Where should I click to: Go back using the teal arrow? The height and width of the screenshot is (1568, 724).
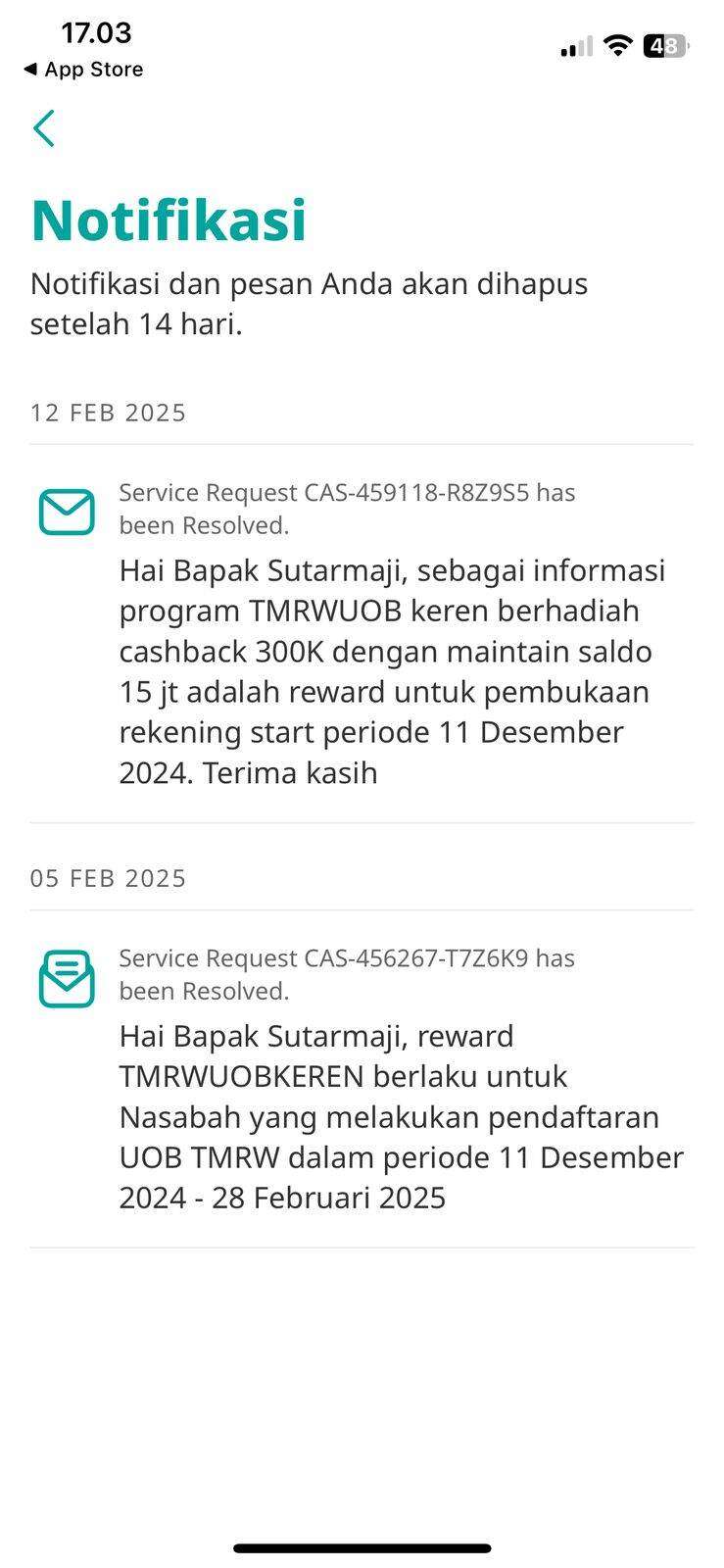pos(44,128)
